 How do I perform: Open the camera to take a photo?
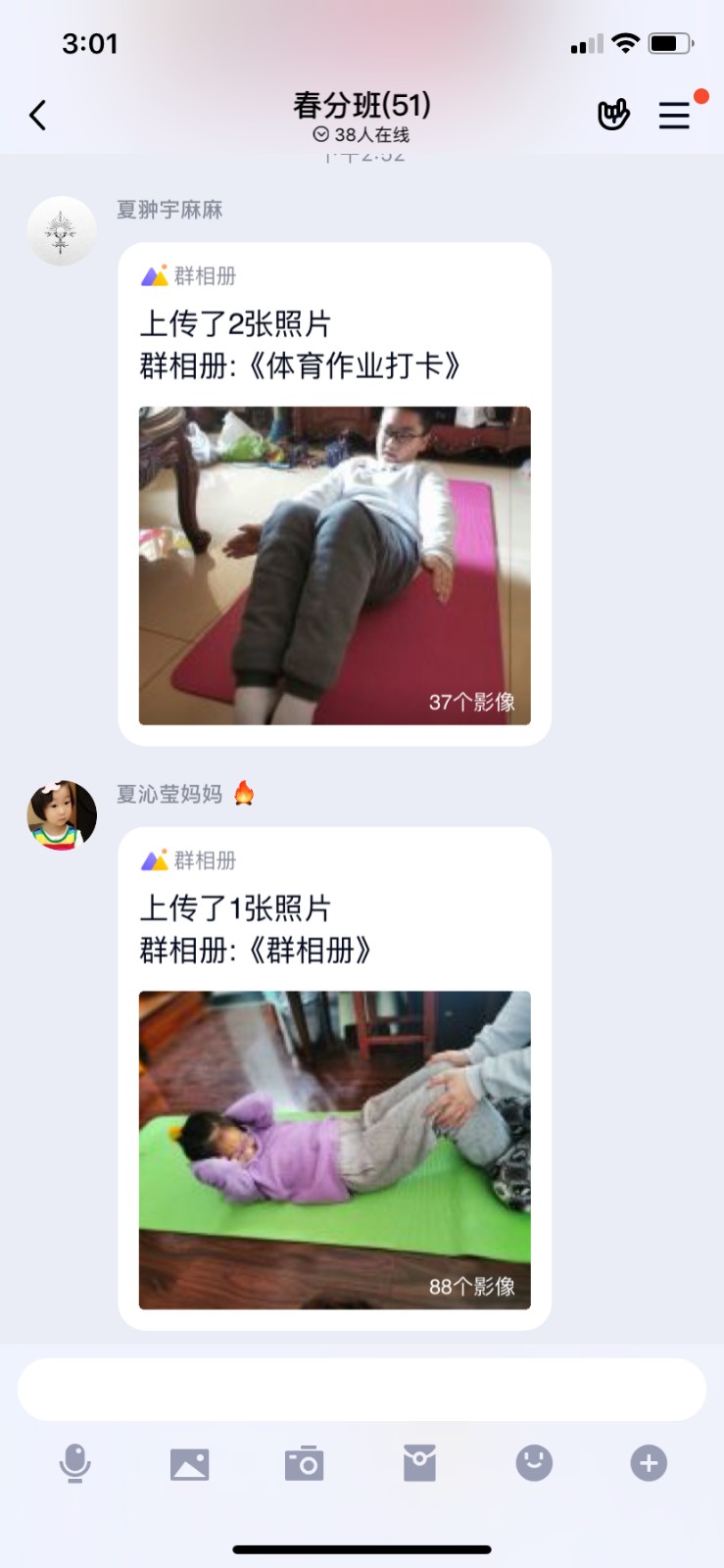pyautogui.click(x=304, y=1464)
